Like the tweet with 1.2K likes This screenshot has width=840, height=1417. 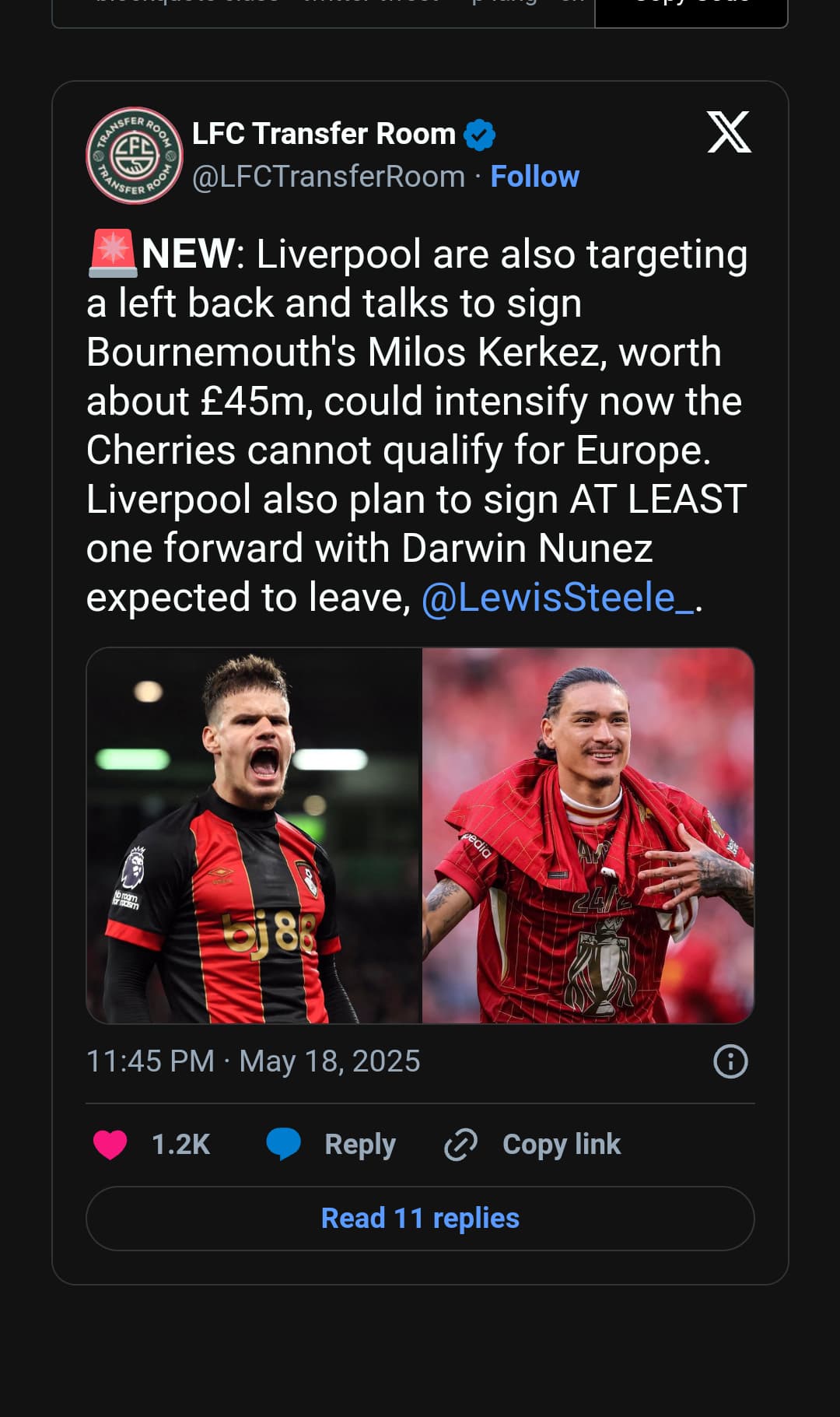click(x=110, y=1145)
